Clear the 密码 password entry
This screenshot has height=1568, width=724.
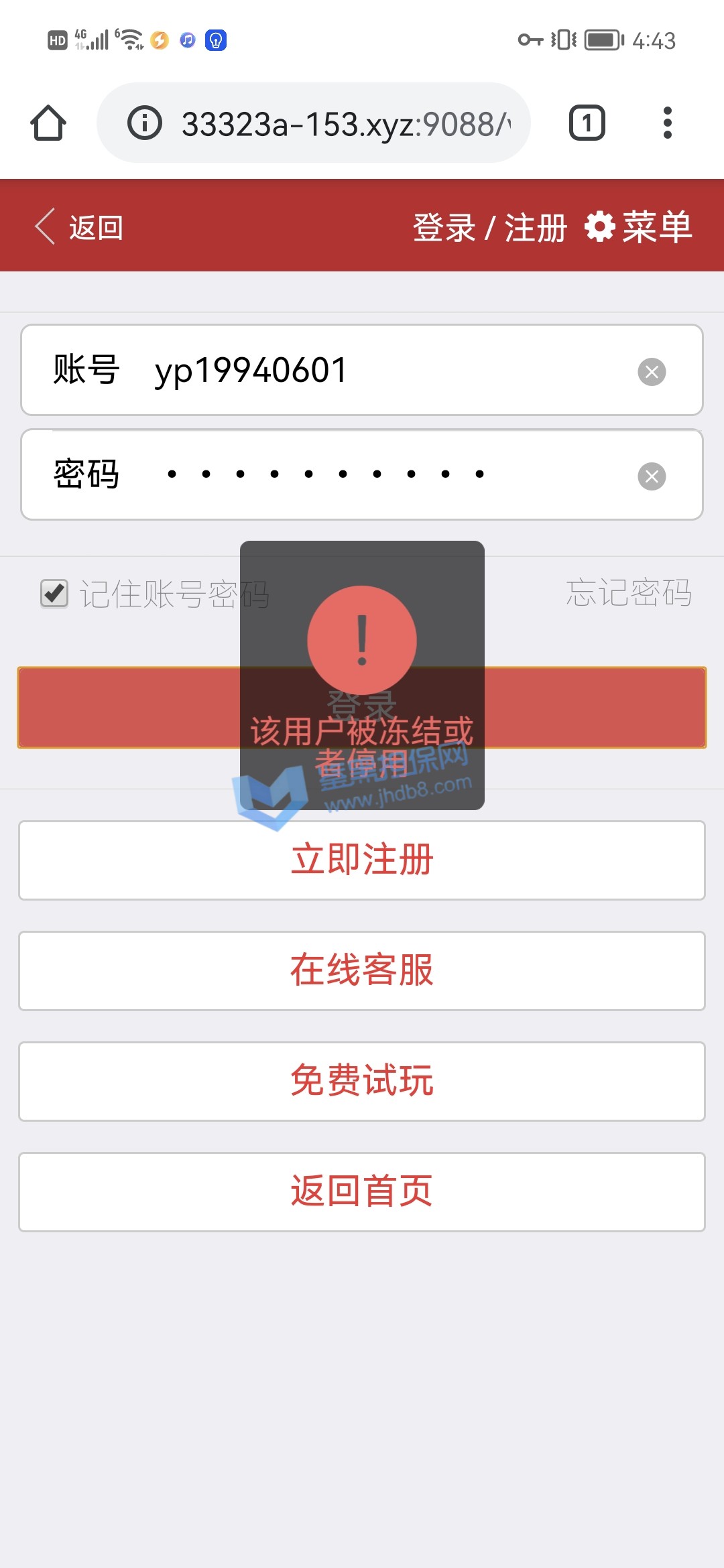click(652, 476)
